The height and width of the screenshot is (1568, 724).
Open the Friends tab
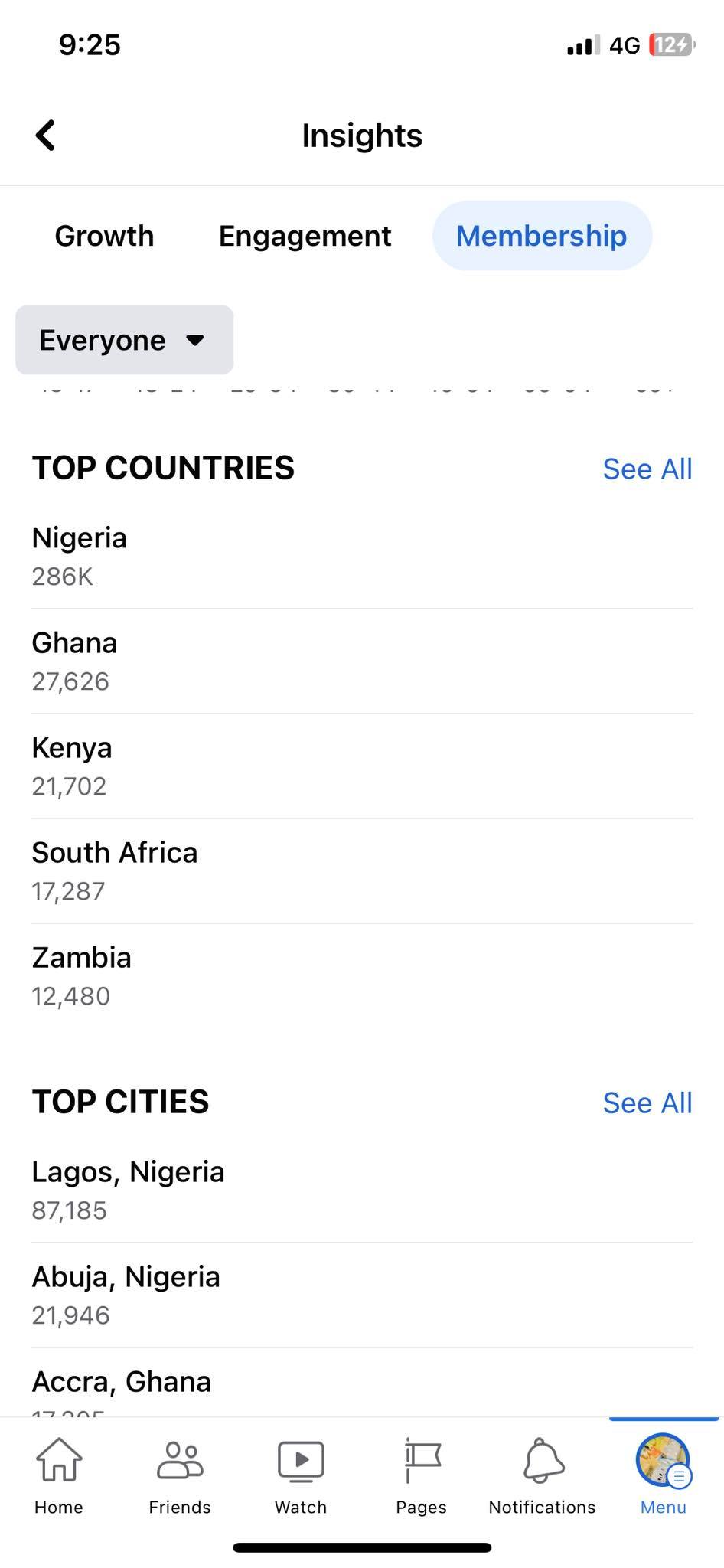(x=180, y=1476)
